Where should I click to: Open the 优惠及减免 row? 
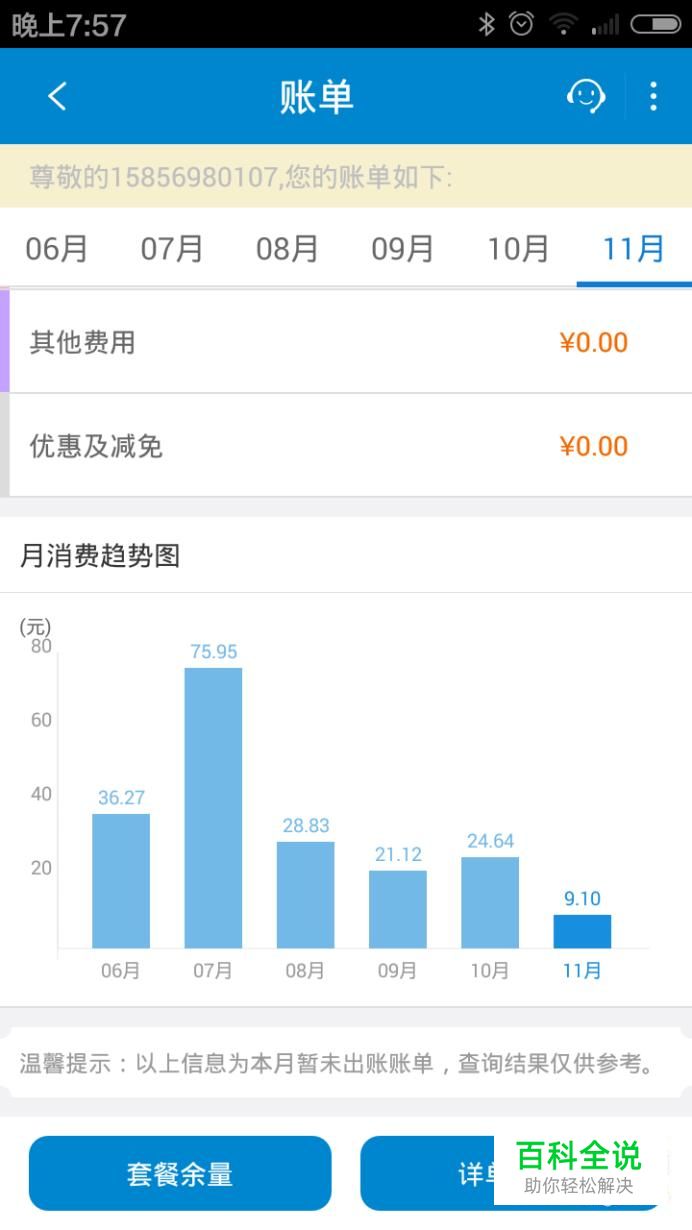point(346,446)
